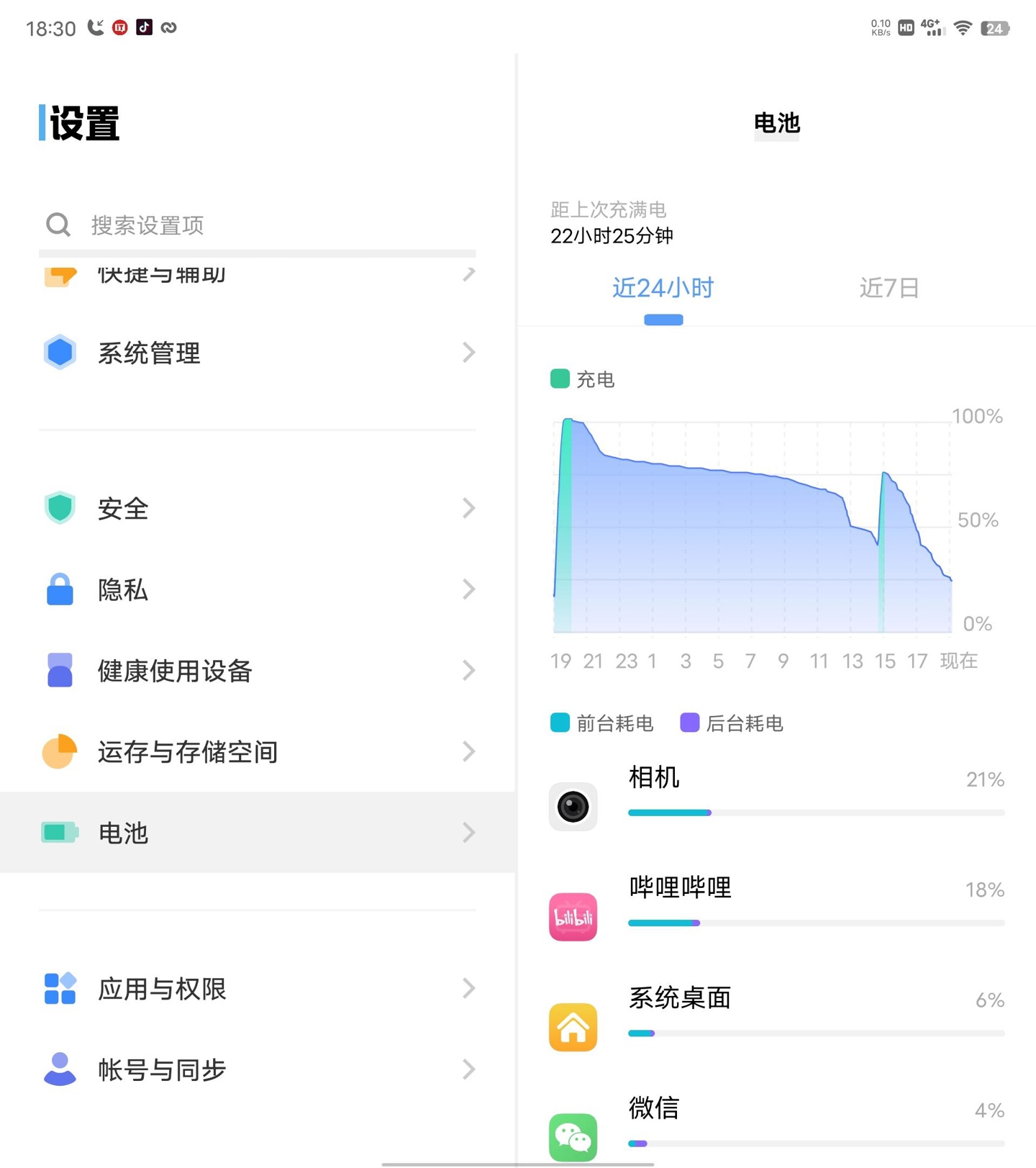Toggle the 后台耗电 background legend
The height and width of the screenshot is (1168, 1036).
tap(730, 723)
